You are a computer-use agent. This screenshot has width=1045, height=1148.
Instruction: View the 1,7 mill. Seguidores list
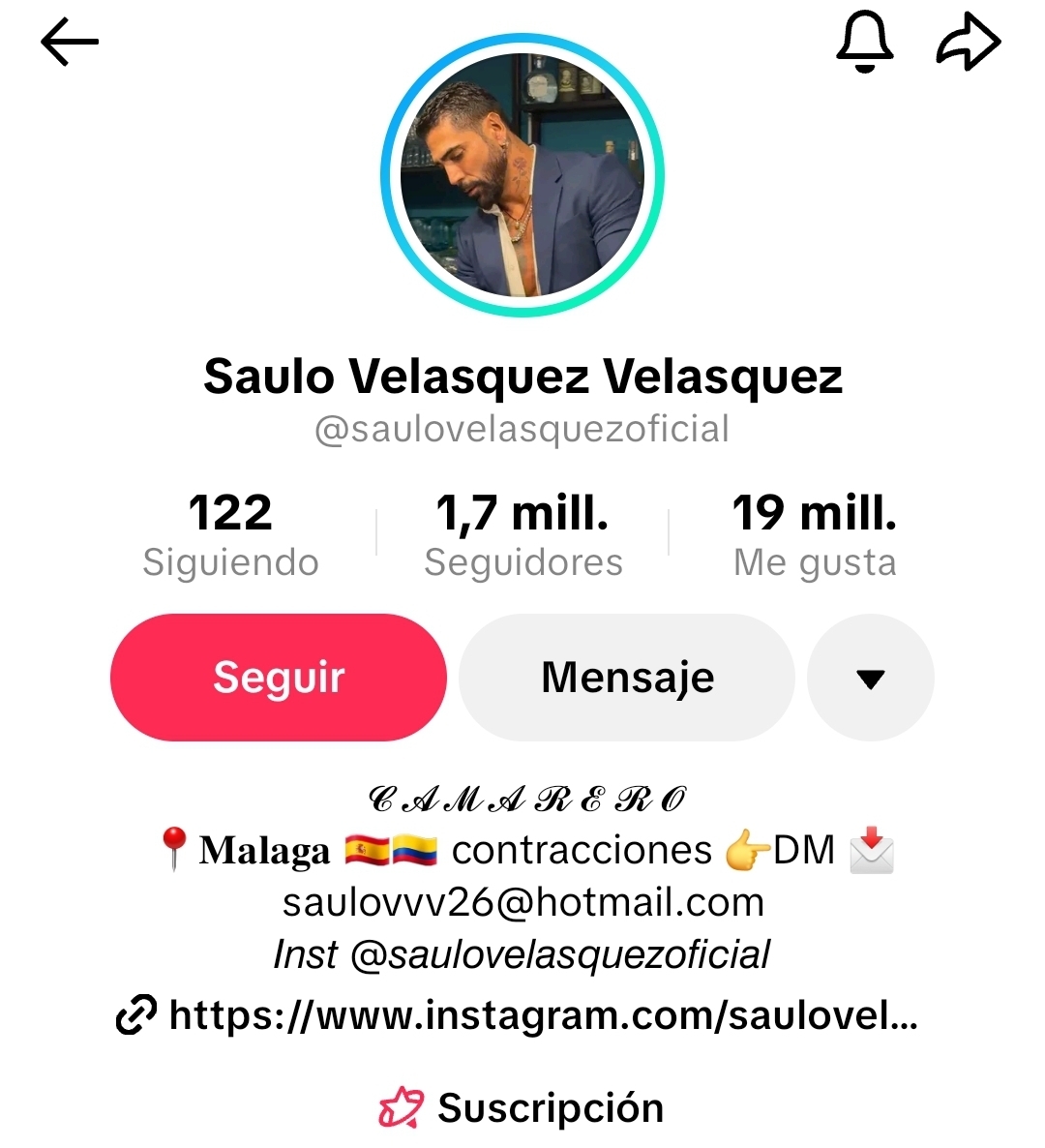(x=522, y=535)
